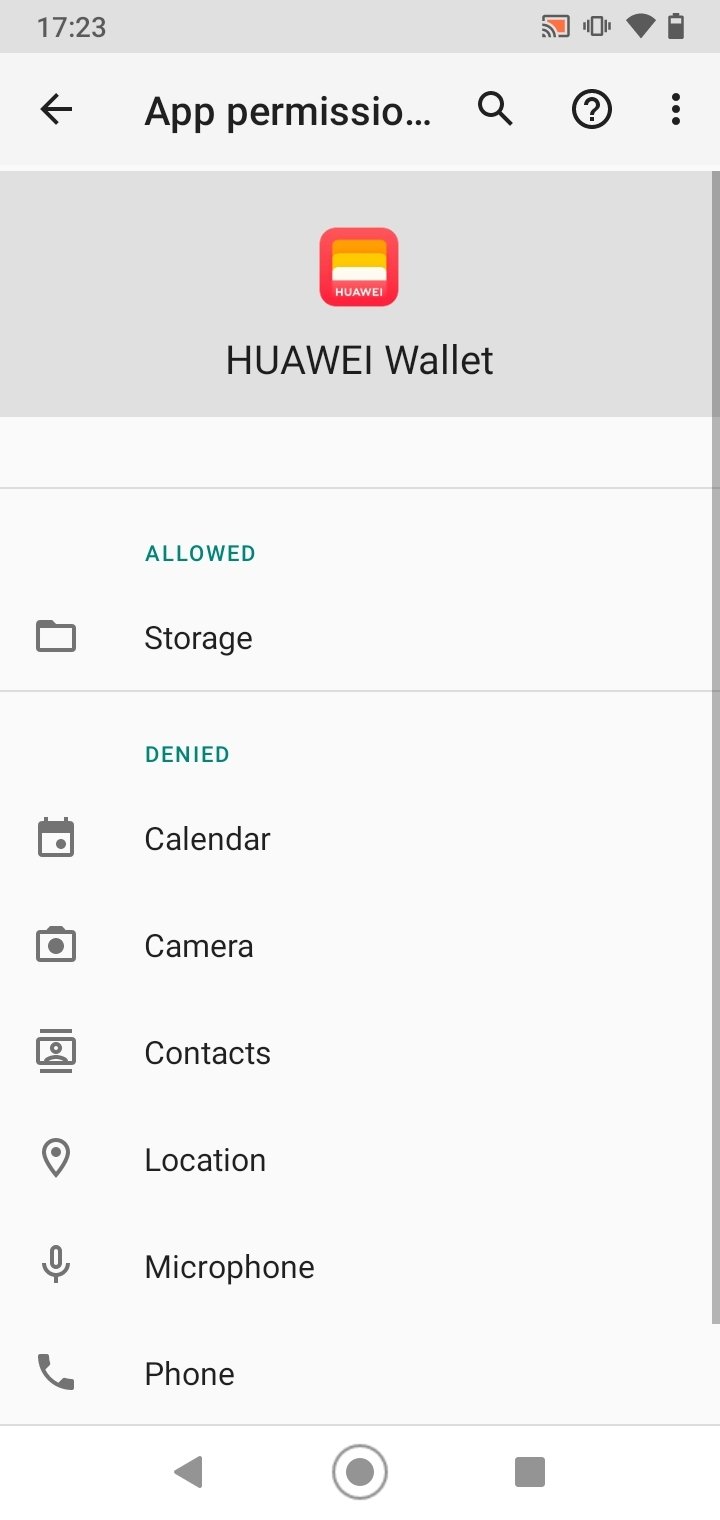
Task: Open the help question mark icon
Action: pos(591,109)
